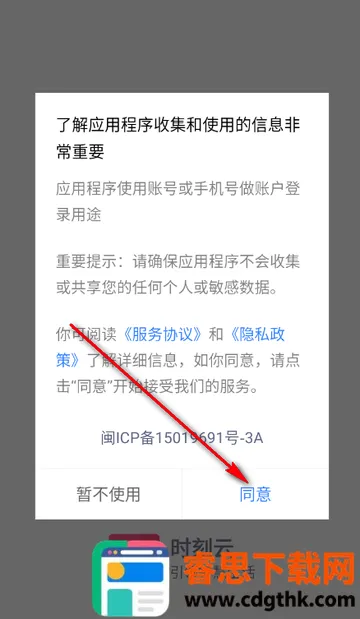Open the 《服务协议》 link

click(163, 335)
